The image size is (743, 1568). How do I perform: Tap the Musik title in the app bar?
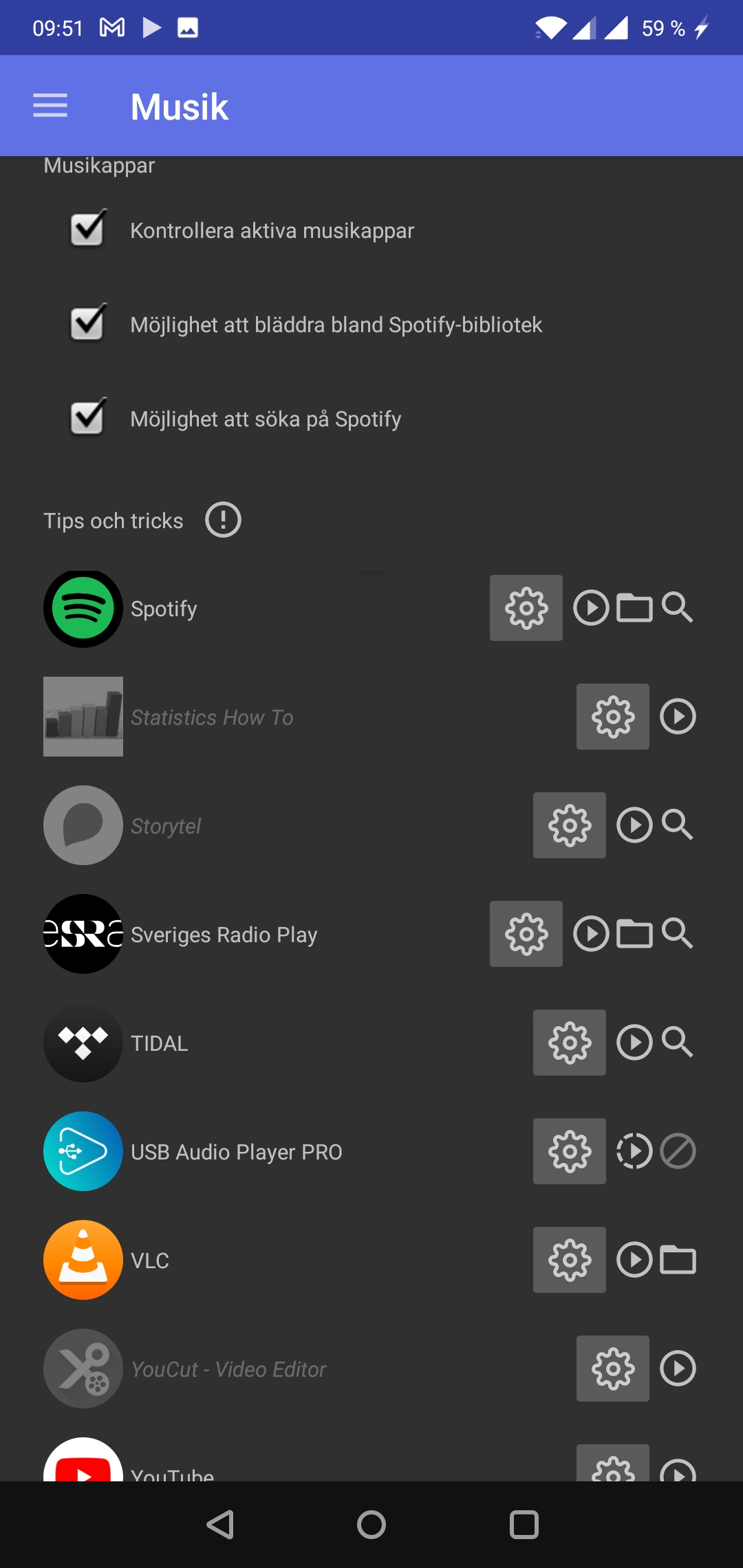179,107
